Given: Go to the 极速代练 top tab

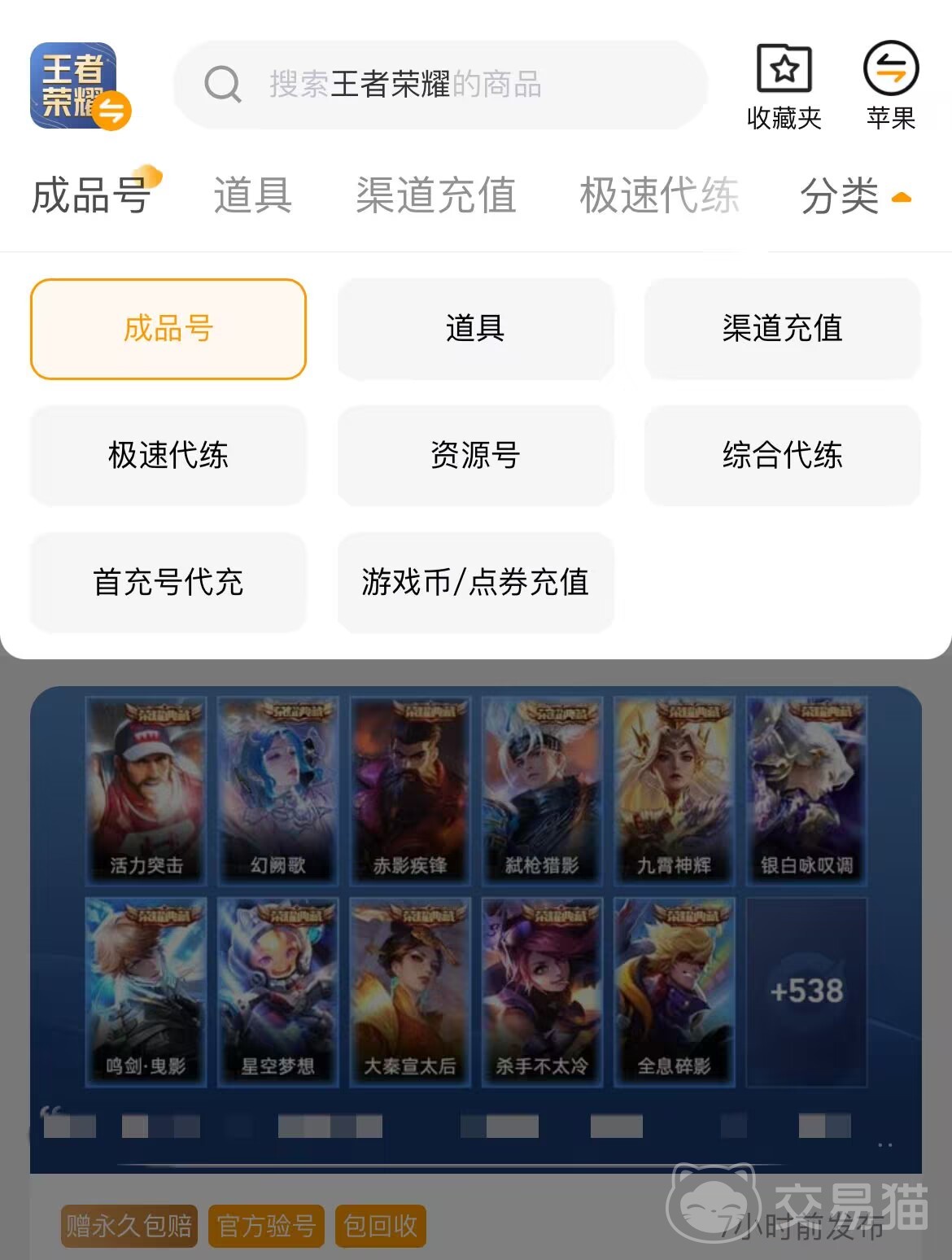Looking at the screenshot, I should 659,196.
